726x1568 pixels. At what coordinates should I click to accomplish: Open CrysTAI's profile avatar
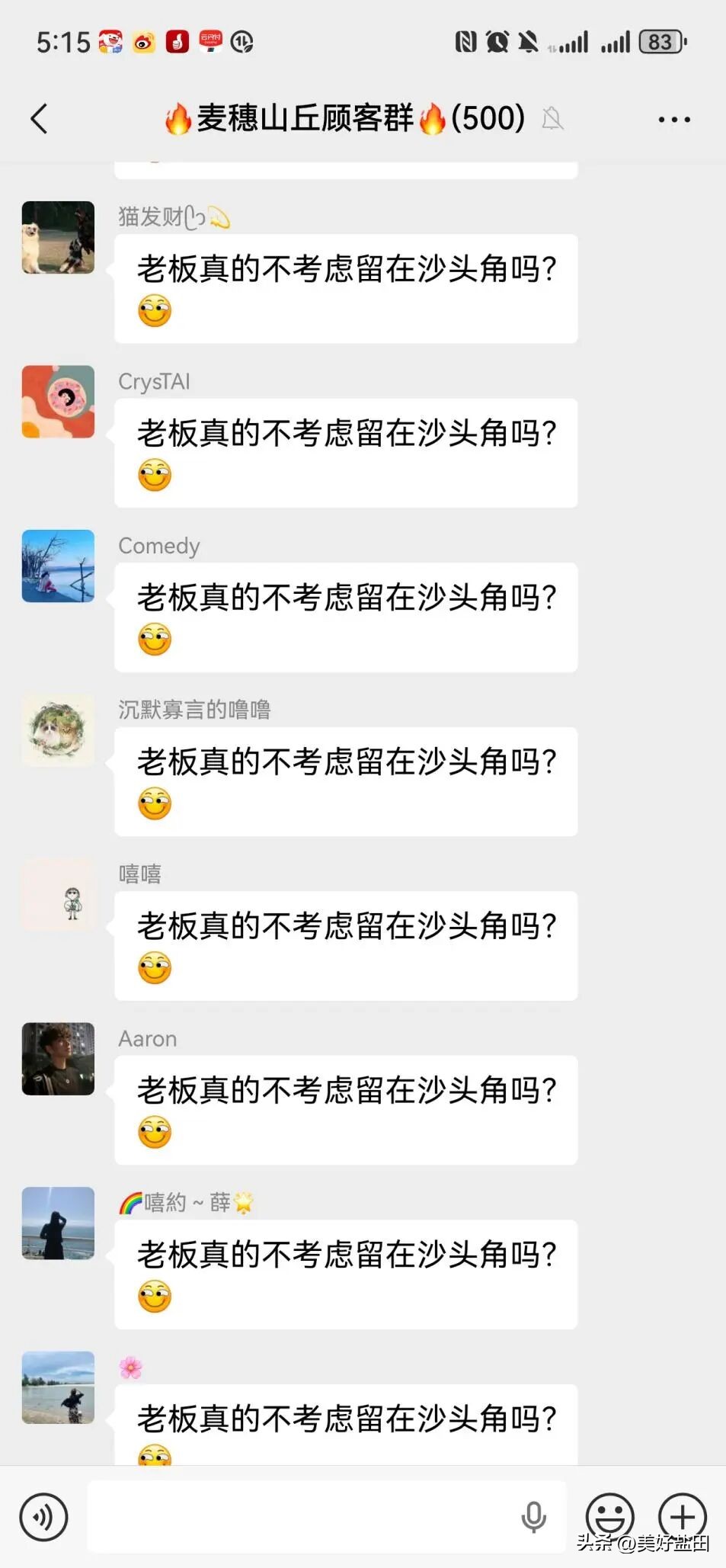click(58, 402)
